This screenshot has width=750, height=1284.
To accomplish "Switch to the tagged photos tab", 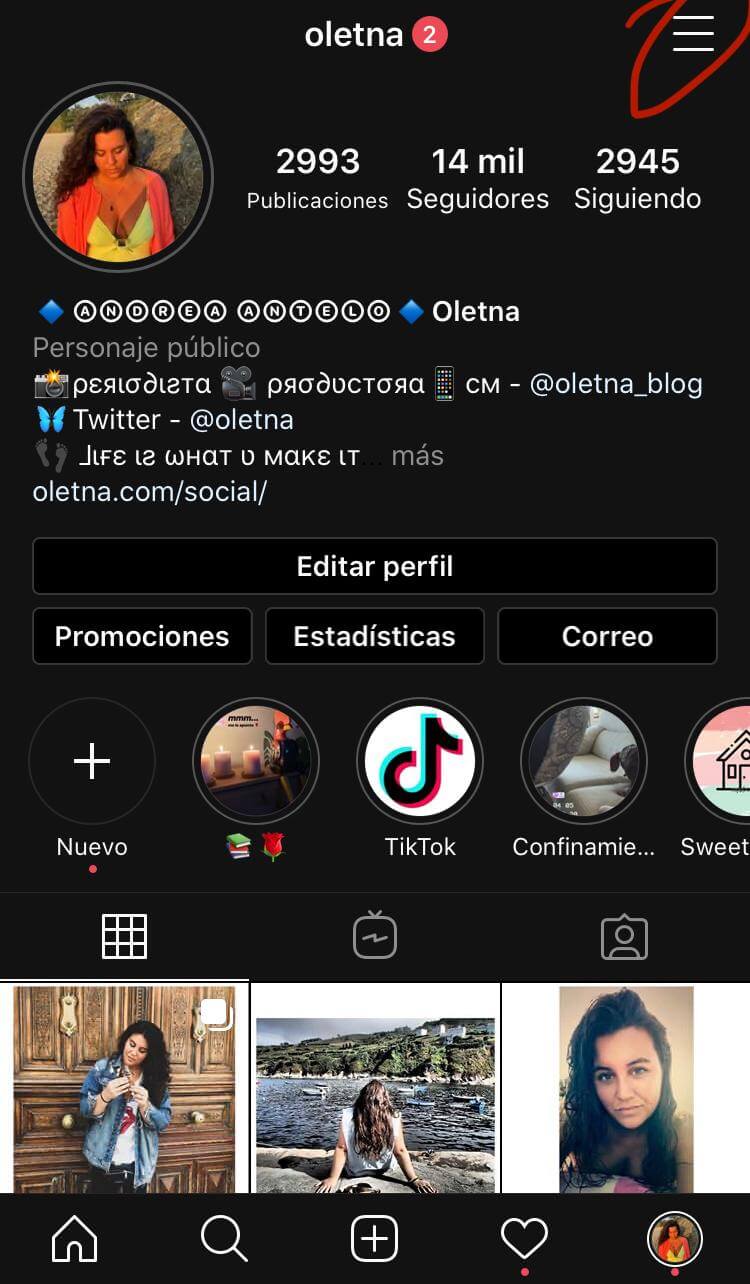I will 624,937.
